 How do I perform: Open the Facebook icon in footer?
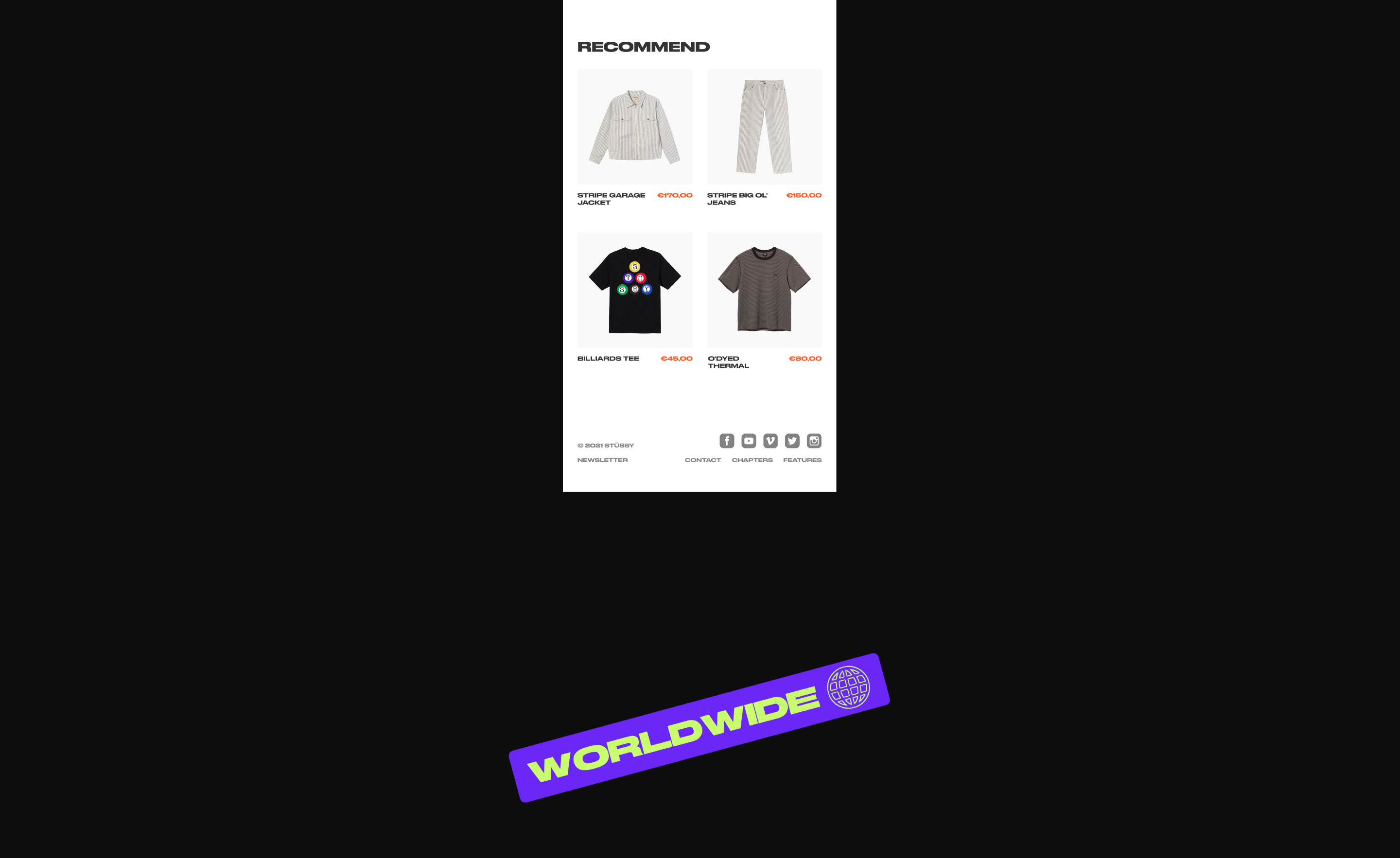pyautogui.click(x=727, y=441)
